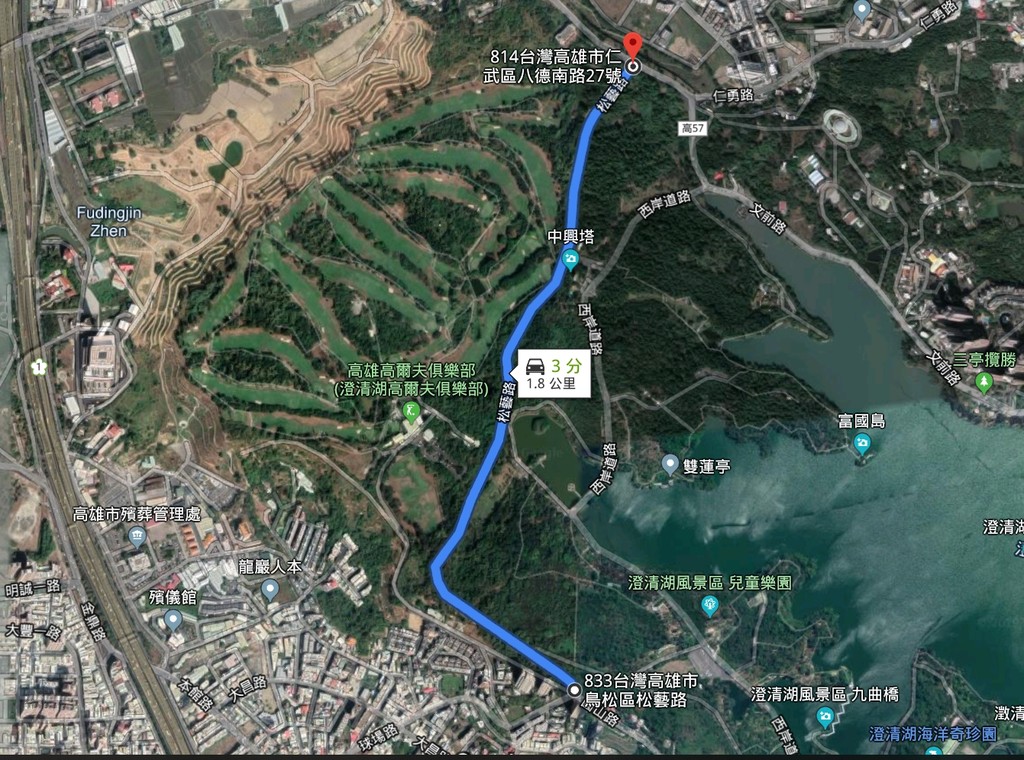Open the 龍巖人本 place pin
Image resolution: width=1024 pixels, height=760 pixels.
click(270, 588)
